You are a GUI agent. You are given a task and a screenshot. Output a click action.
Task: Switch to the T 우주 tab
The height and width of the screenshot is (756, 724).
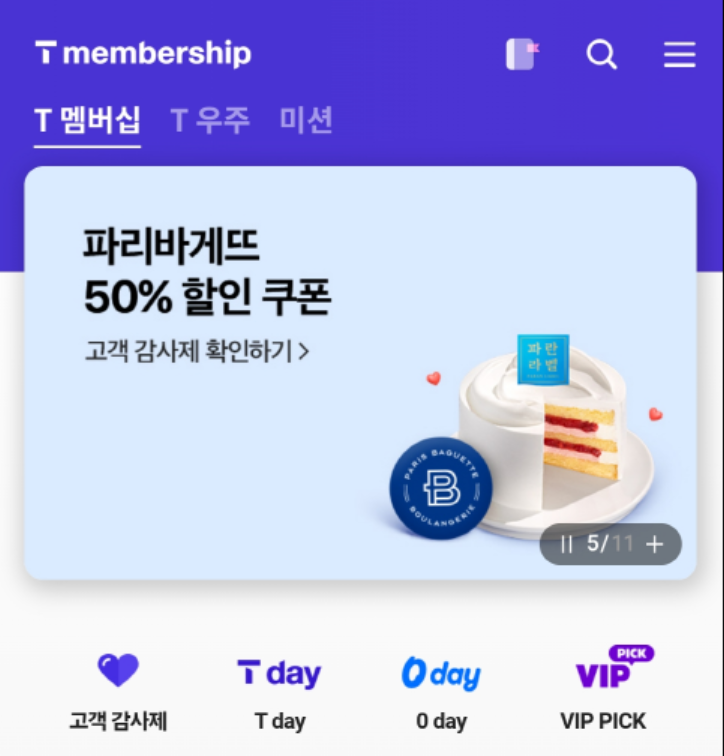(x=210, y=118)
